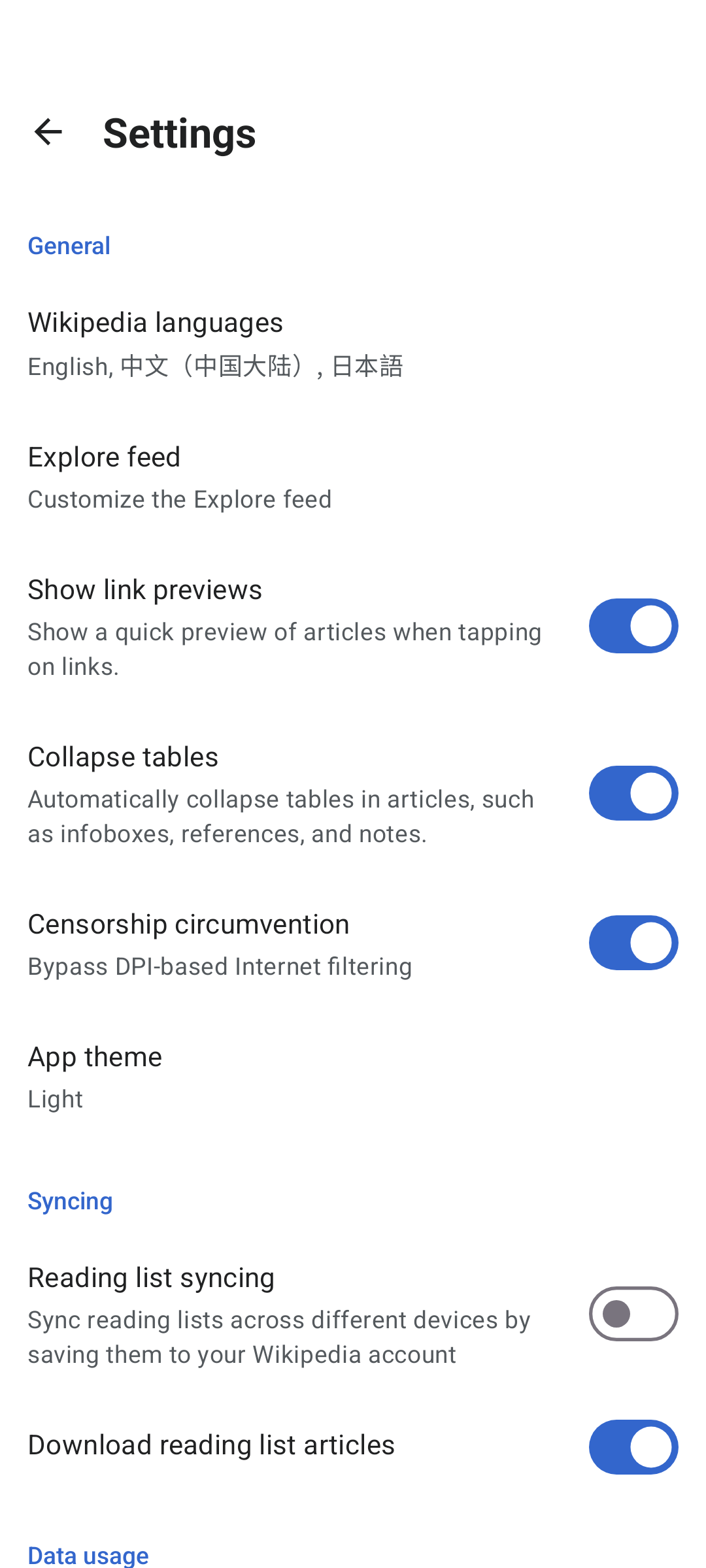
Task: Open Wikipedia languages setting
Action: (216, 344)
